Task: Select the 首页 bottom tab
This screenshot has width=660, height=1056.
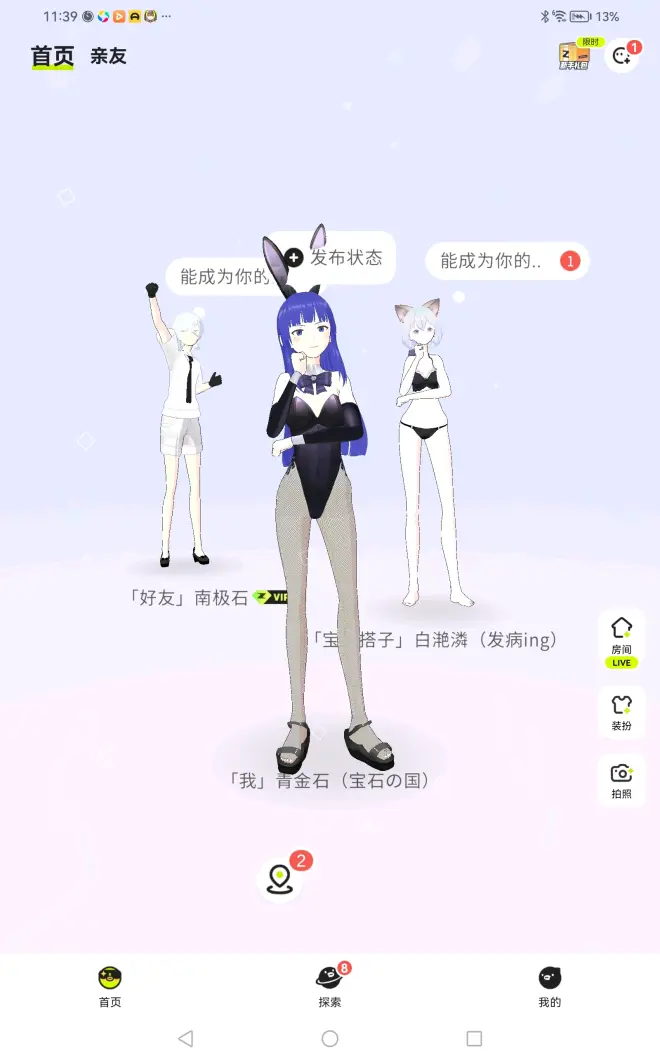Action: pos(110,987)
